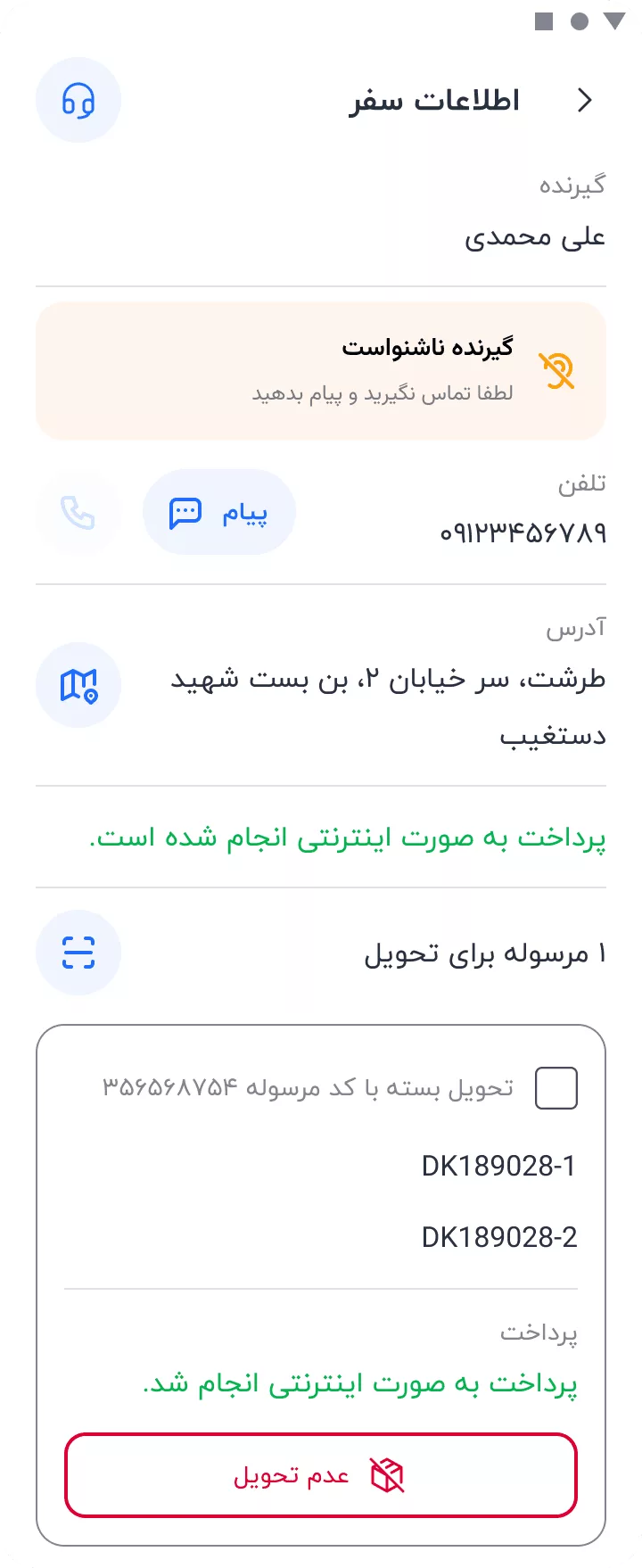The width and height of the screenshot is (642, 1568).
Task: Click recipient name علی محمدی
Action: [535, 236]
